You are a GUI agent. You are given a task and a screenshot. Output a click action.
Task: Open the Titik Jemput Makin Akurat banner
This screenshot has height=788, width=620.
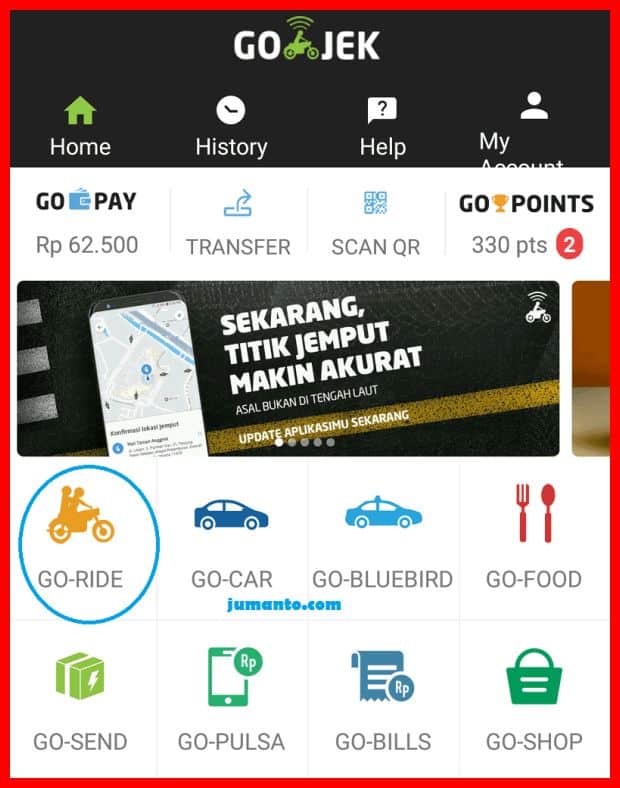(288, 368)
